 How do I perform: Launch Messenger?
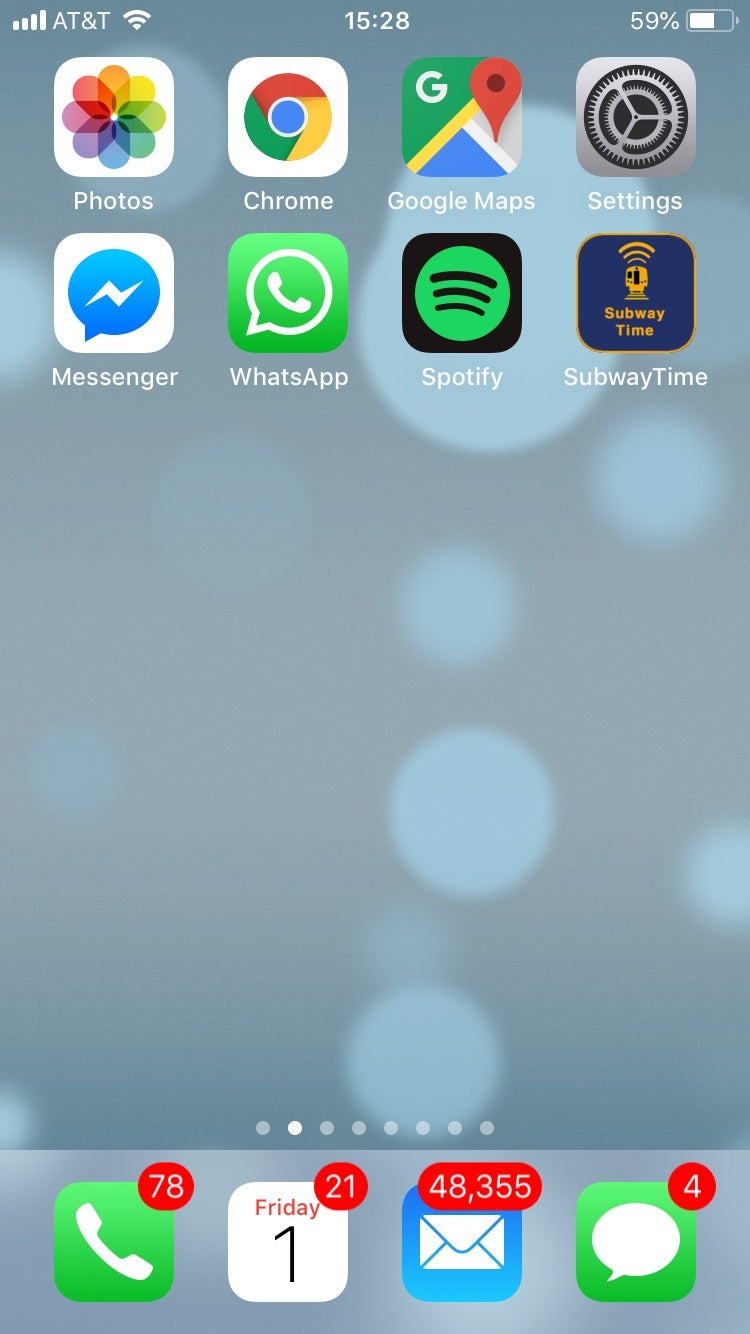point(114,293)
